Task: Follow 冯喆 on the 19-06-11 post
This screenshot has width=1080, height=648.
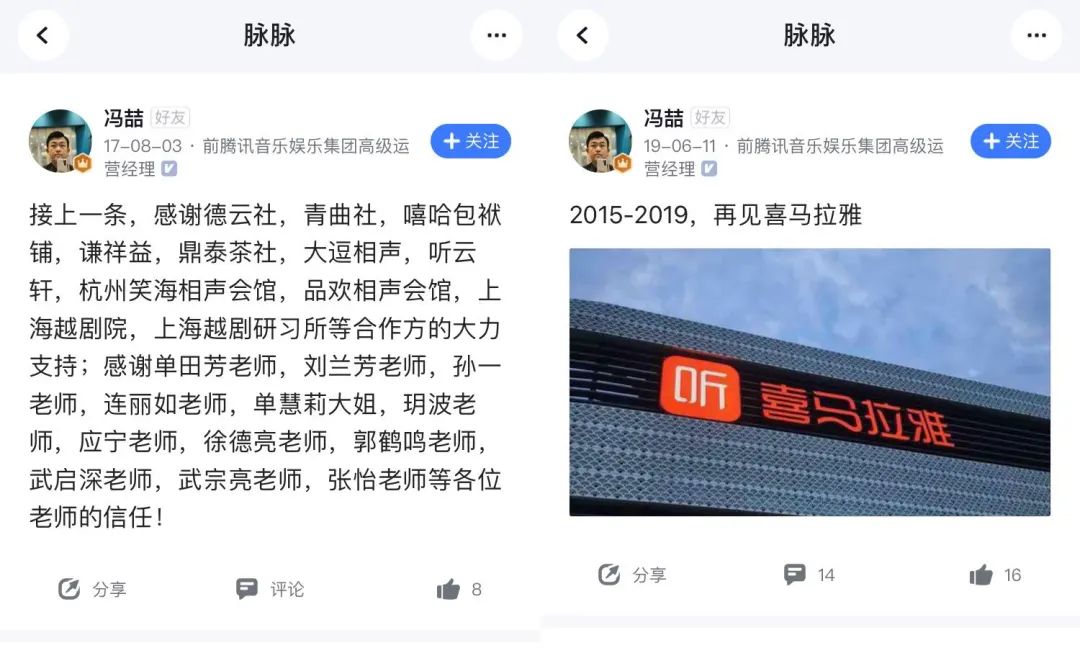Action: click(1010, 142)
